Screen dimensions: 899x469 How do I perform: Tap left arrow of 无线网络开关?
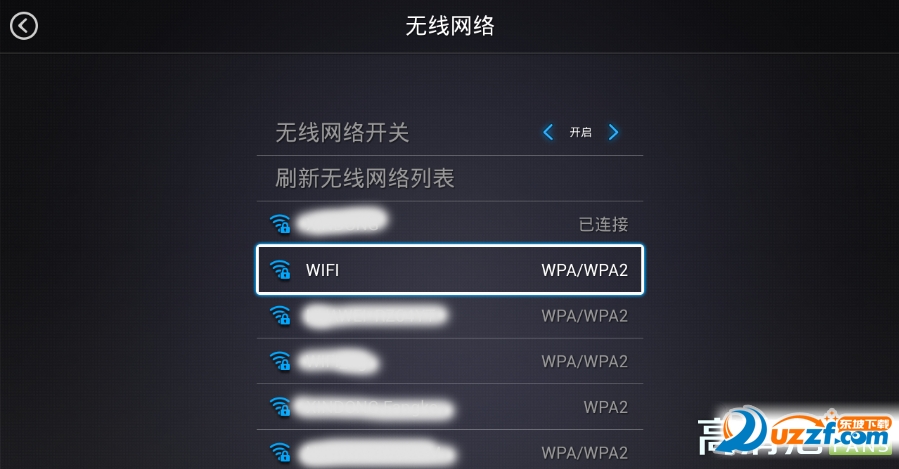coord(548,132)
